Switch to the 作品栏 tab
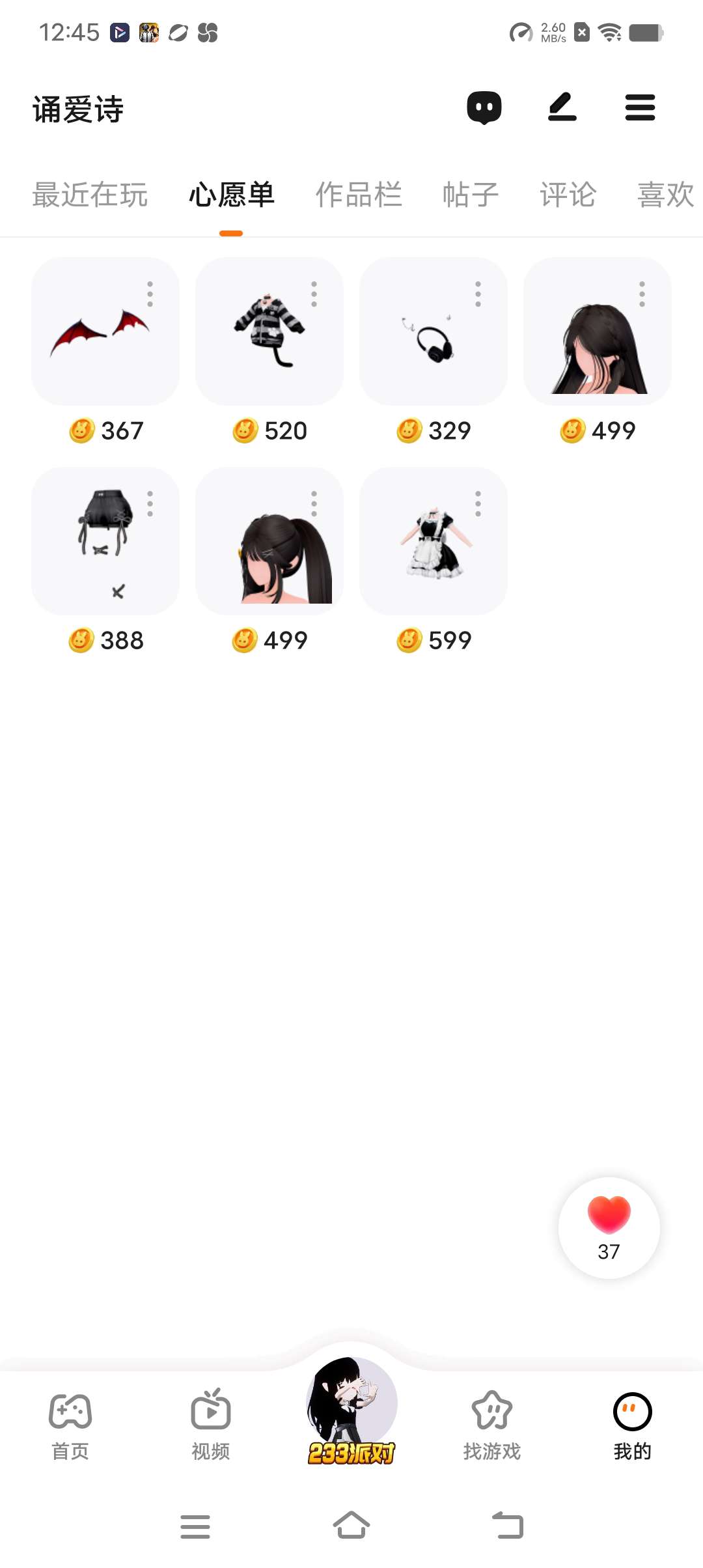The height and width of the screenshot is (1568, 703). tap(359, 195)
